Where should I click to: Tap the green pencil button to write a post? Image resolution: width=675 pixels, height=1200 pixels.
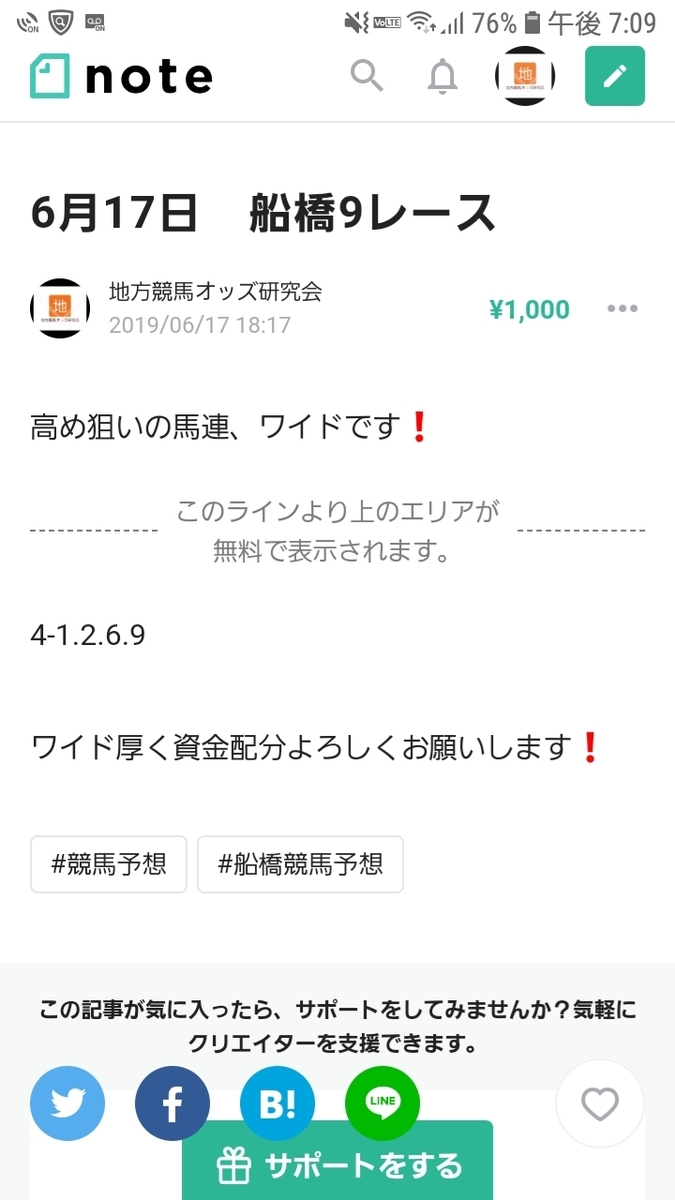pyautogui.click(x=615, y=76)
